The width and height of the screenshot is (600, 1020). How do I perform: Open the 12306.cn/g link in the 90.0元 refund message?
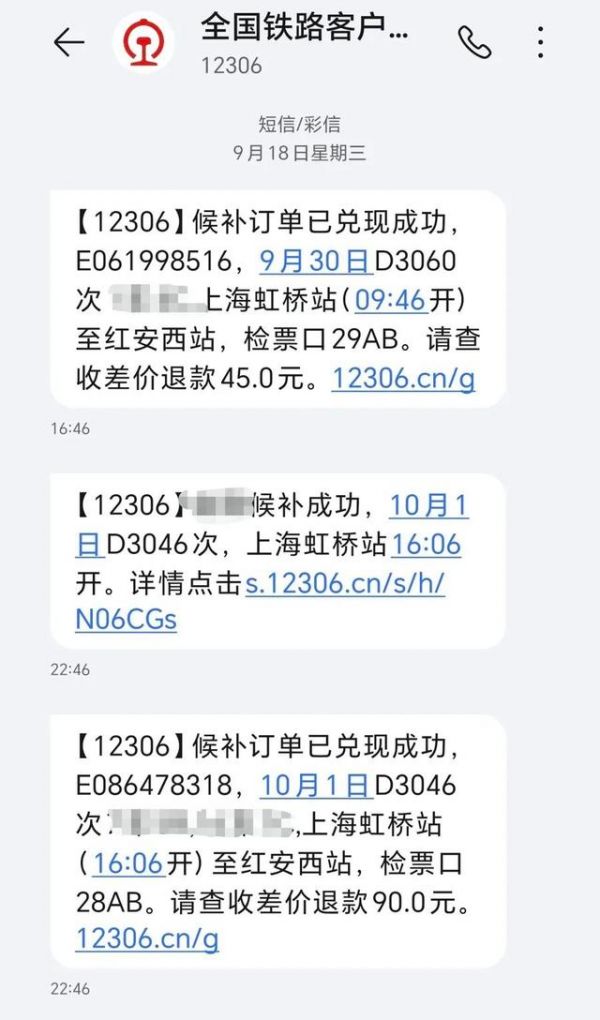[x=147, y=939]
